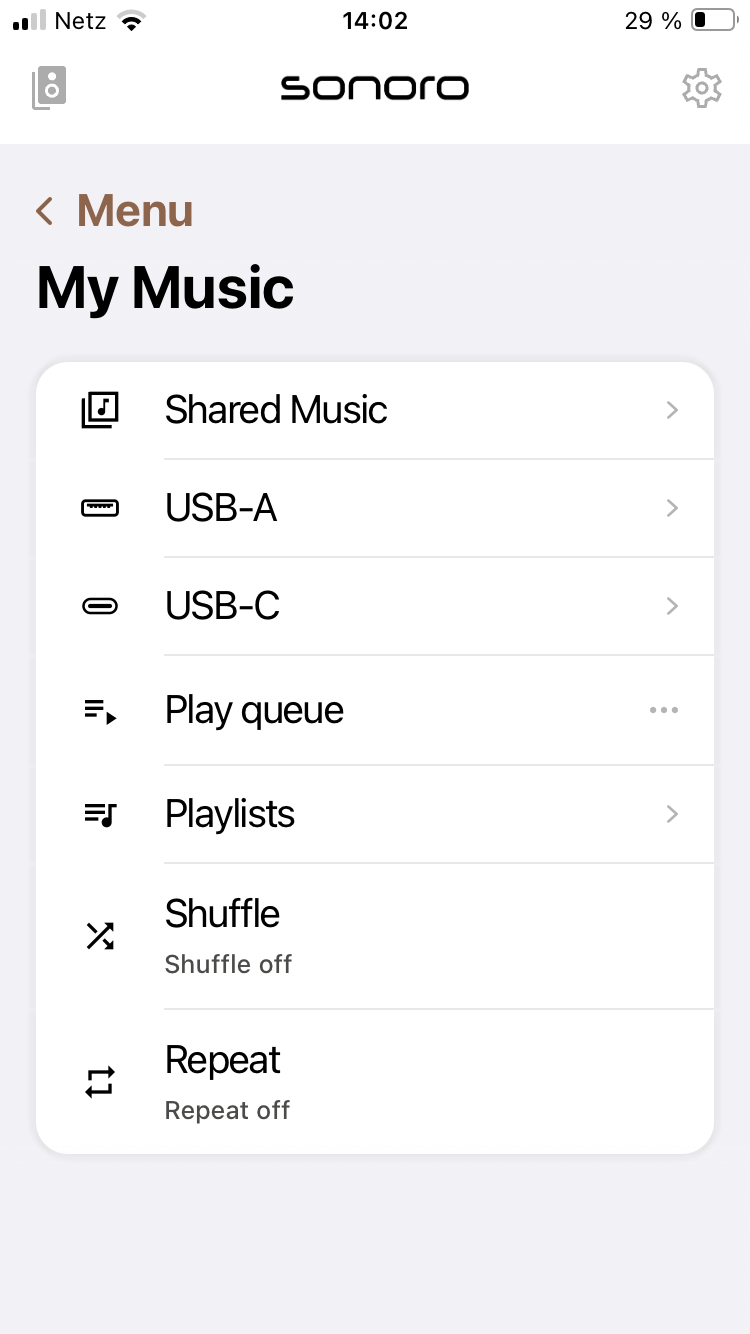Browse the USB-C source
The height and width of the screenshot is (1334, 750).
[x=375, y=606]
